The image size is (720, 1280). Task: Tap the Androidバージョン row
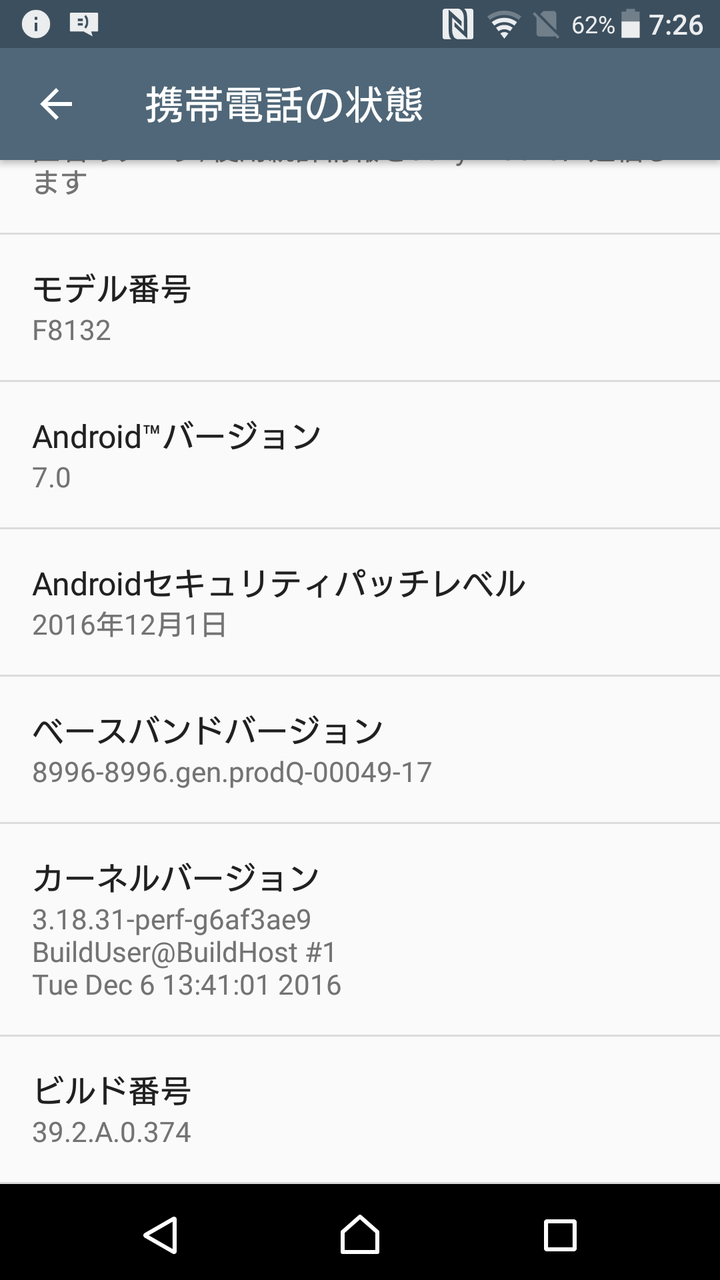(360, 455)
